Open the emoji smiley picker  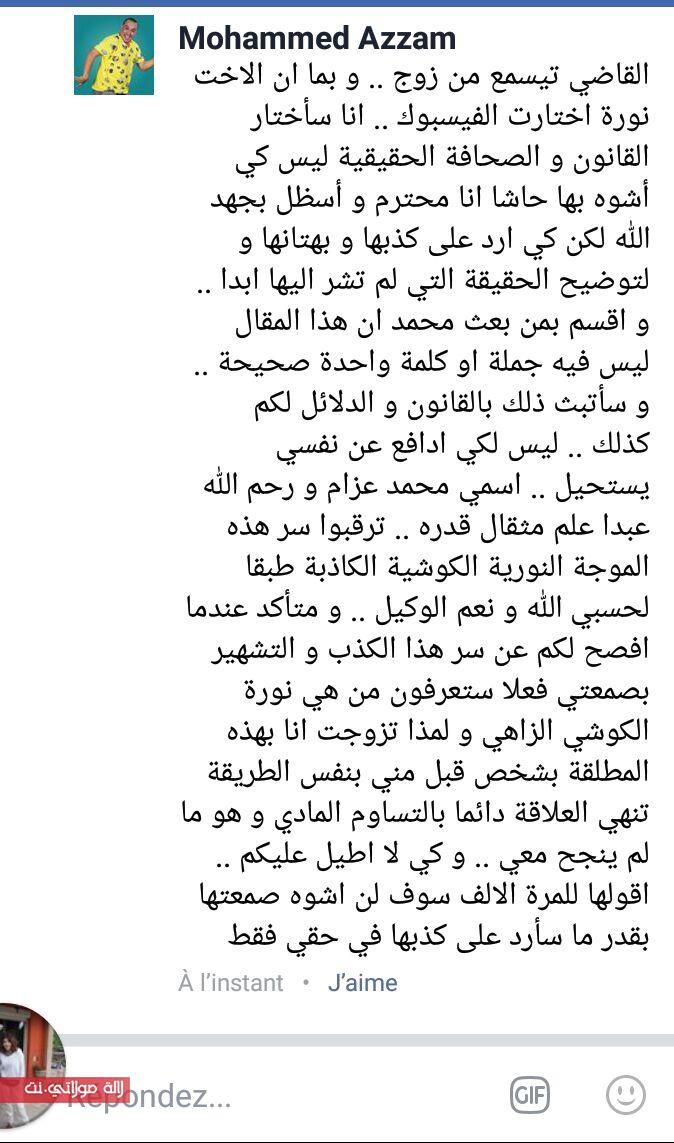coord(626,1096)
